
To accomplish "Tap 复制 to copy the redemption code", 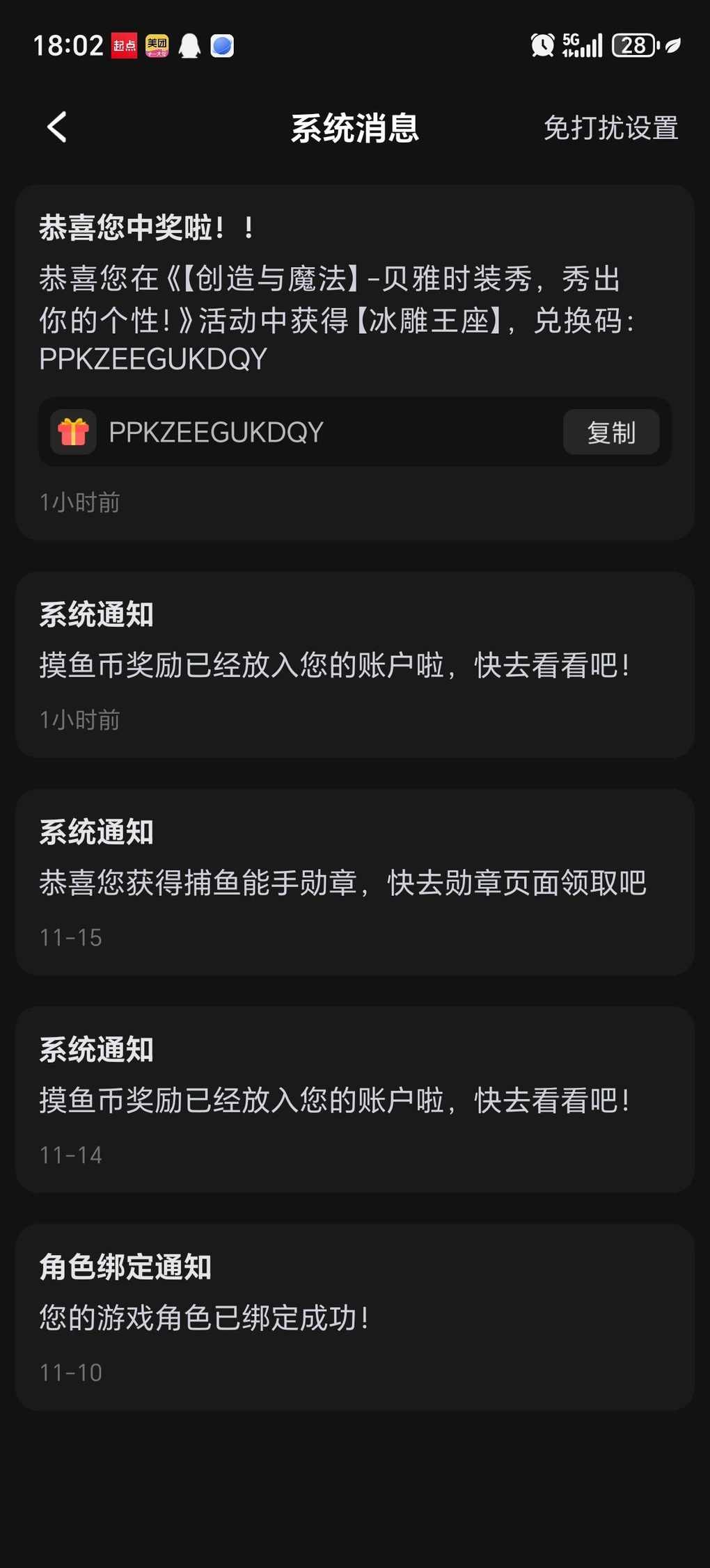I will [x=610, y=432].
